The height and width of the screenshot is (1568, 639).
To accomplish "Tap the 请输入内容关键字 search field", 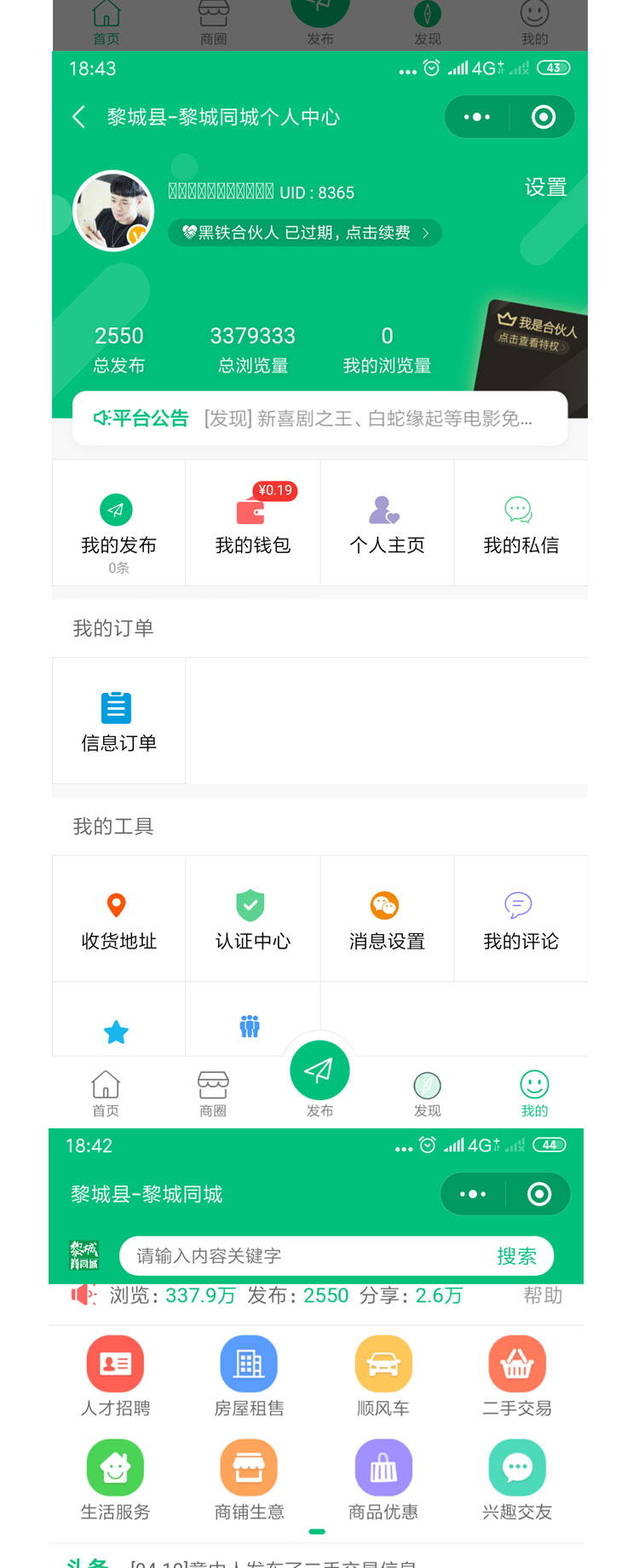I will pyautogui.click(x=307, y=1256).
